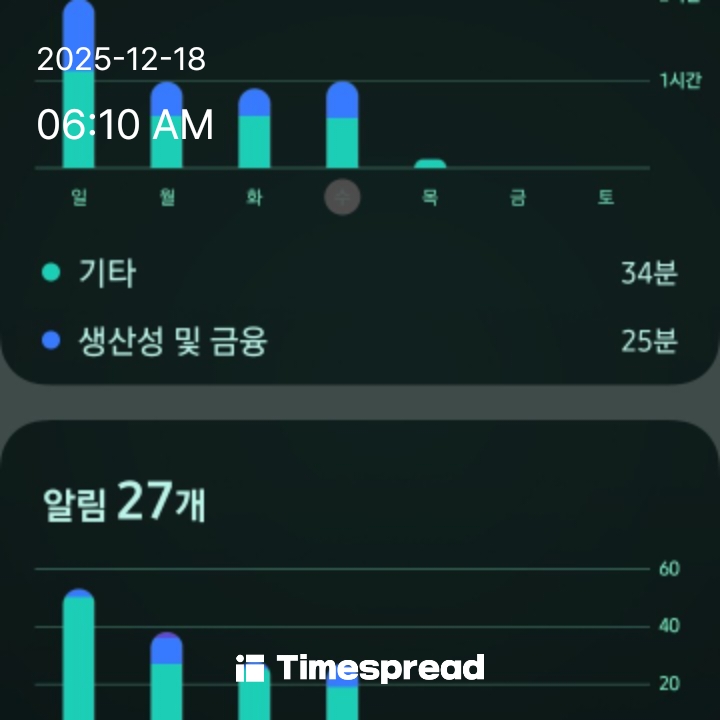Select Saturday (토) on the usage chart
Screen dimensions: 720x720
(606, 197)
